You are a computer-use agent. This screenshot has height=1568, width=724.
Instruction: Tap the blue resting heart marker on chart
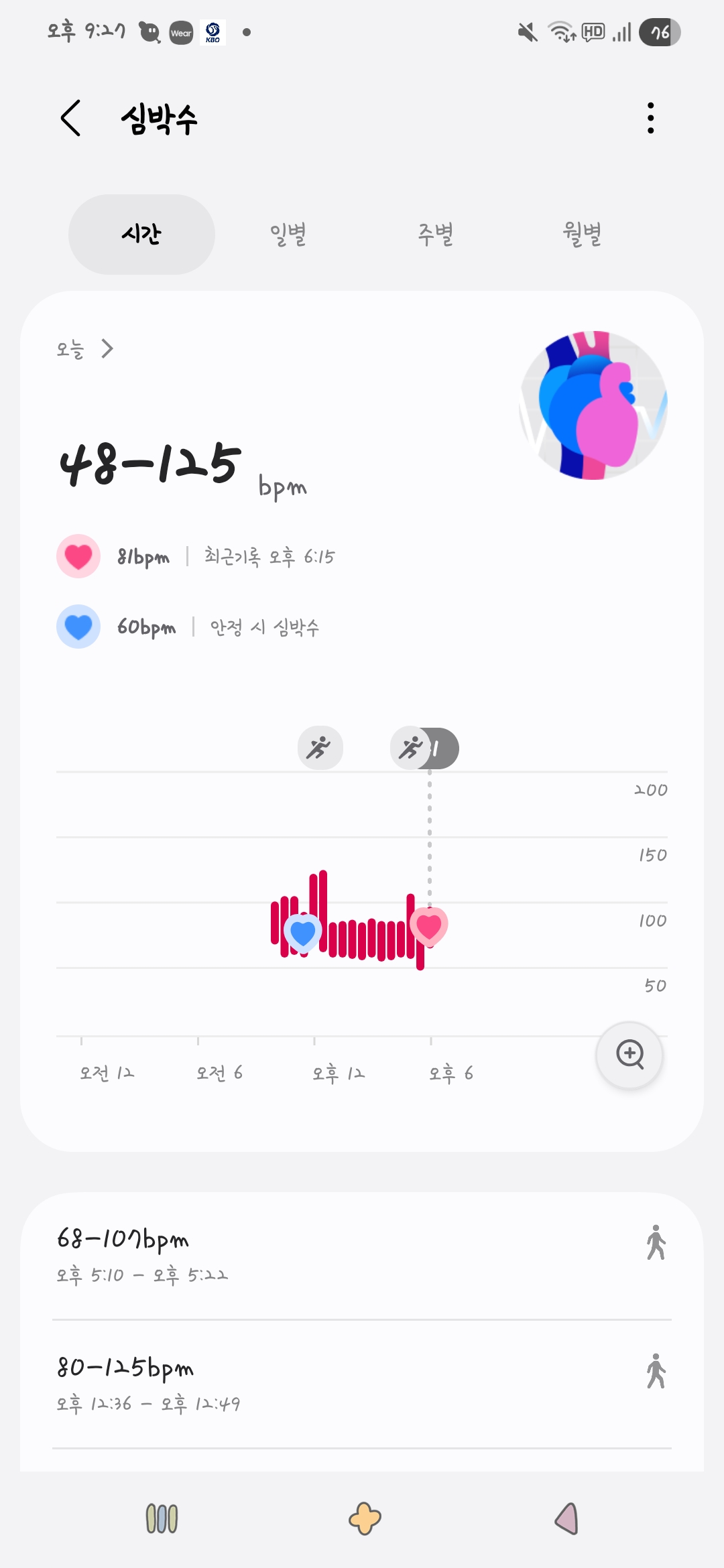pyautogui.click(x=303, y=933)
